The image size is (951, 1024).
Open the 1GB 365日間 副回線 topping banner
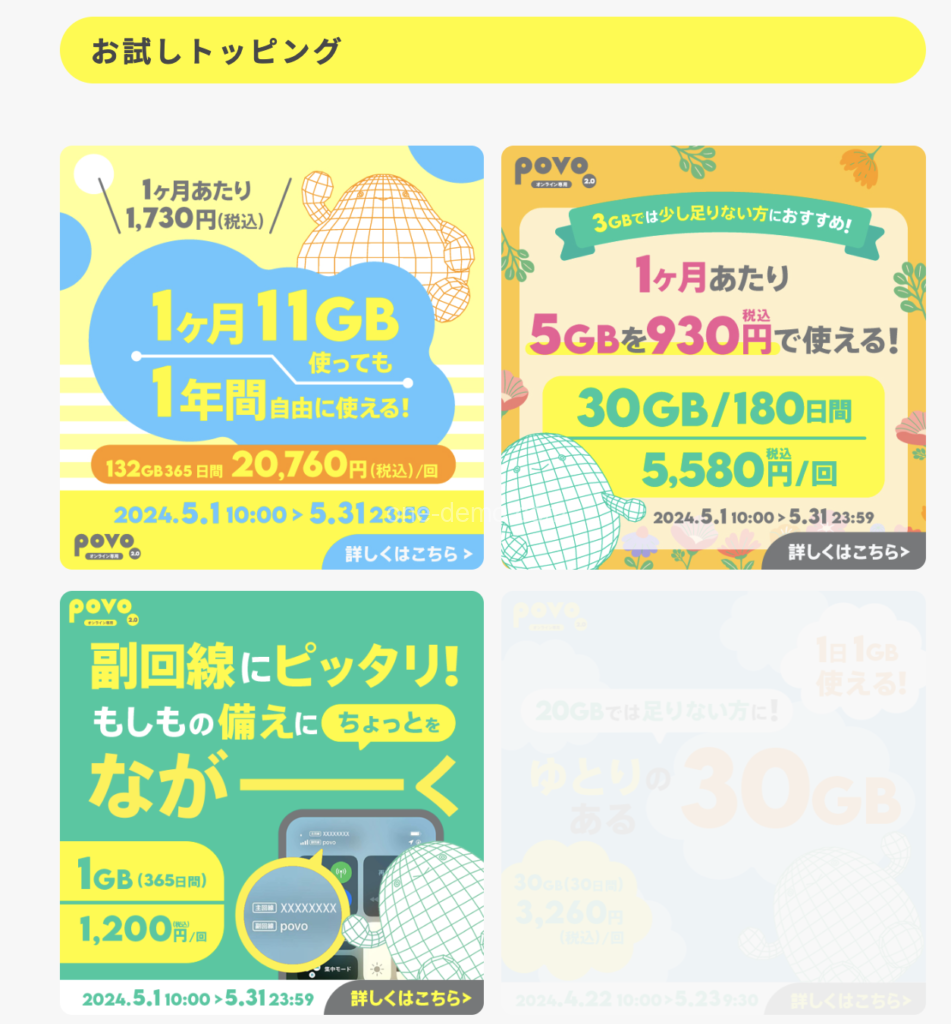click(271, 802)
